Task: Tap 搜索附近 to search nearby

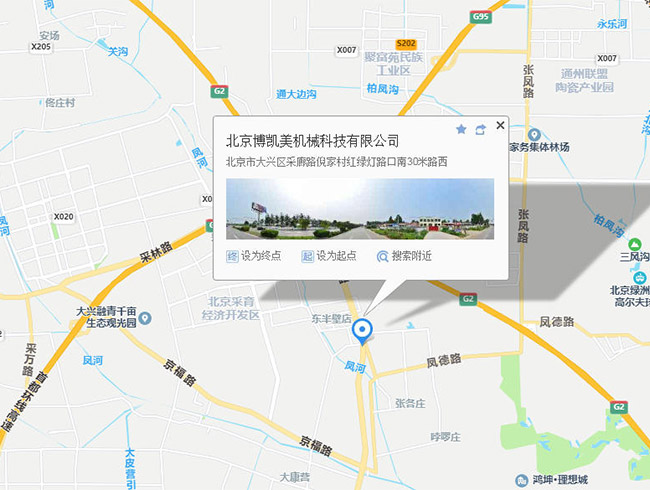Action: (x=404, y=256)
